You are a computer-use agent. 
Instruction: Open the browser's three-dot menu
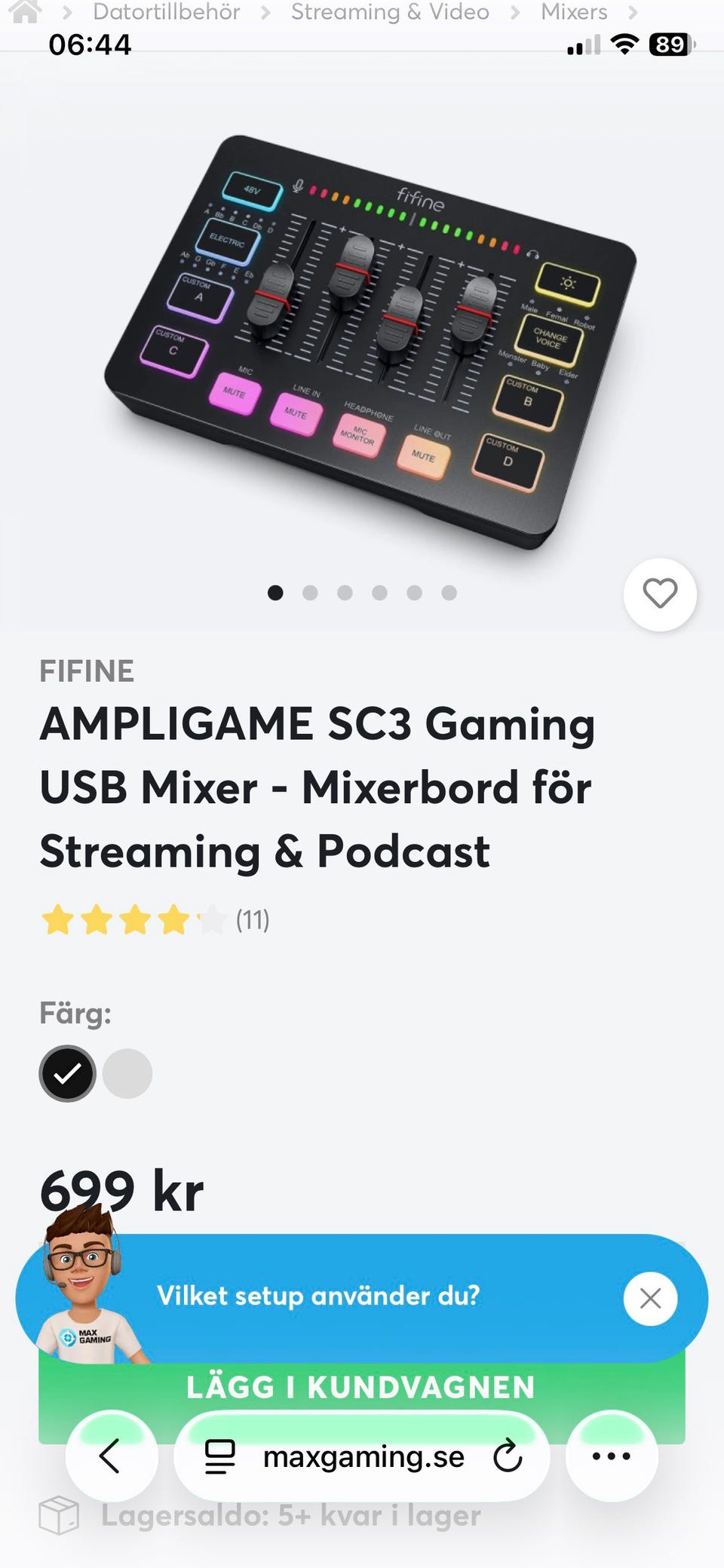[x=612, y=1456]
